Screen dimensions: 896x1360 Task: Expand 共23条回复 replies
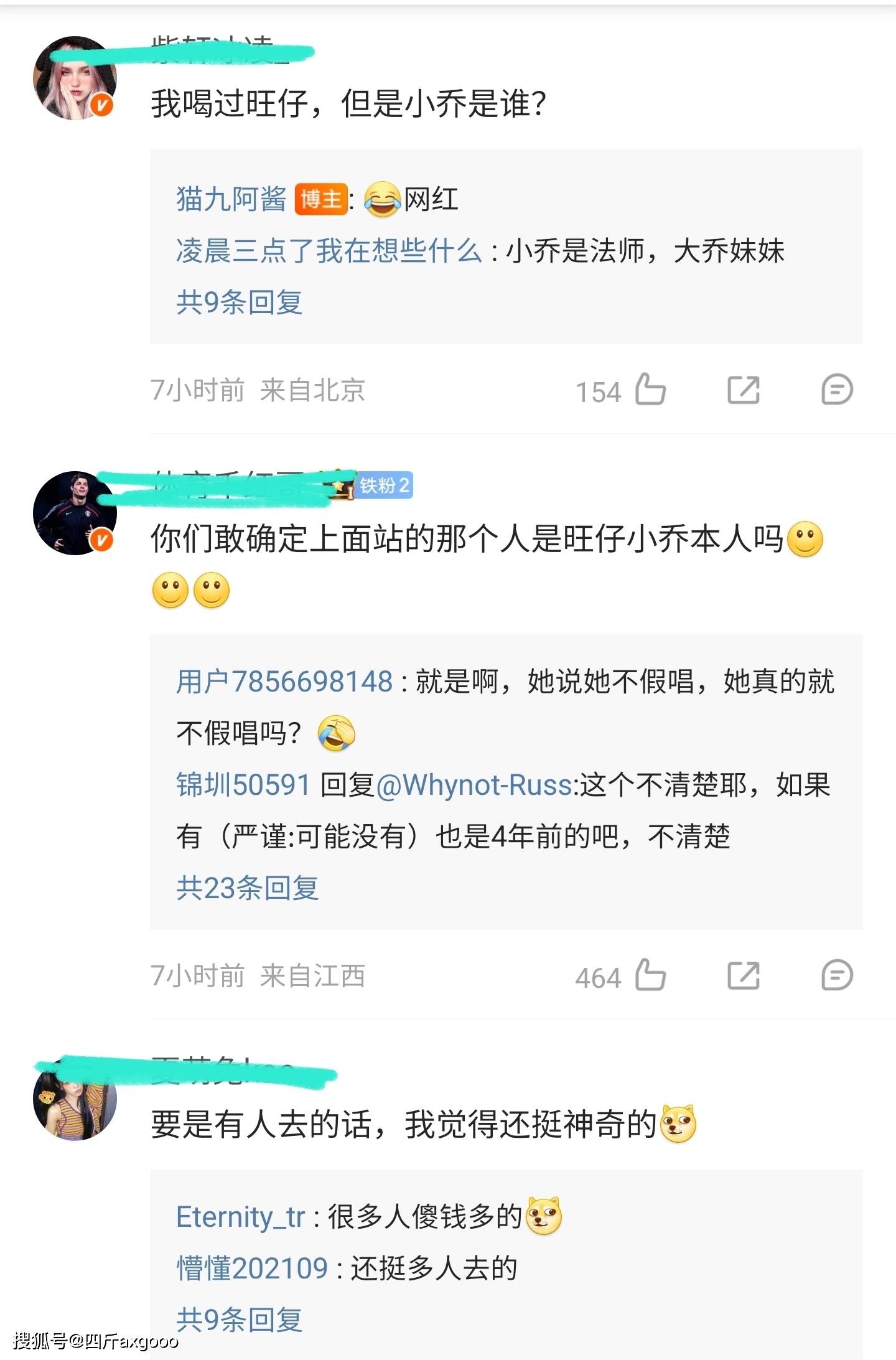[x=247, y=888]
